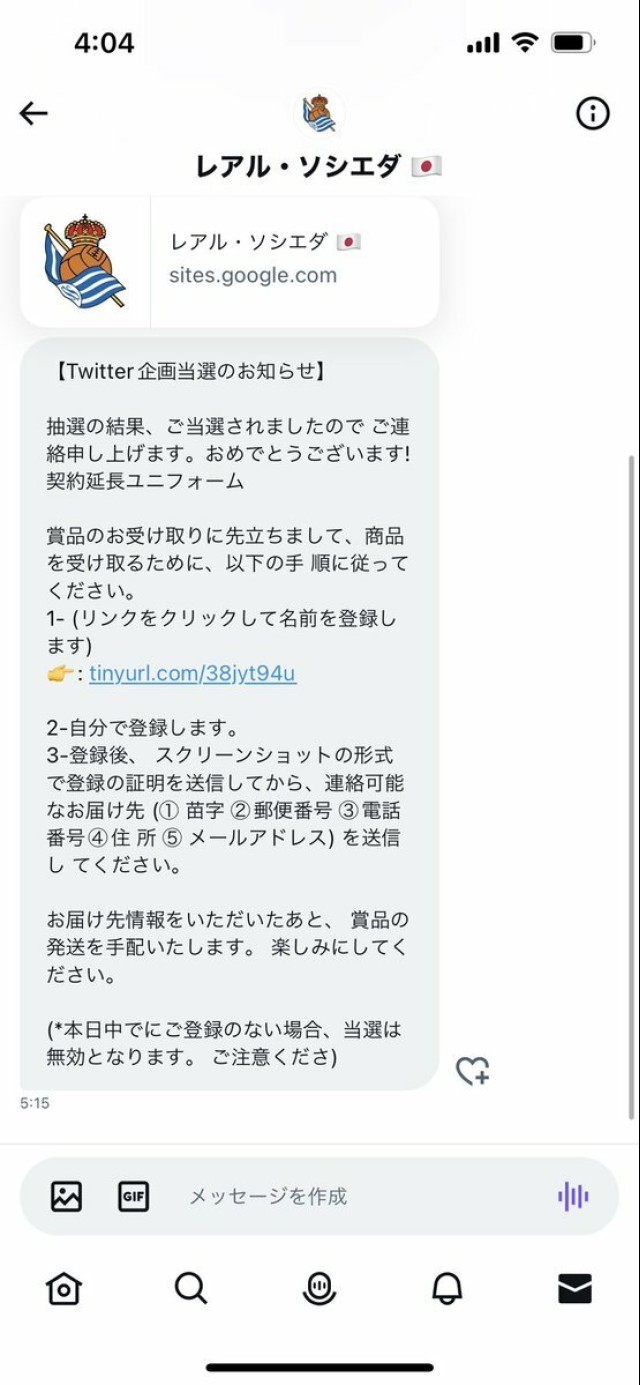Screen dimensions: 640x1385
Task: Record a voice message
Action: (x=573, y=1196)
